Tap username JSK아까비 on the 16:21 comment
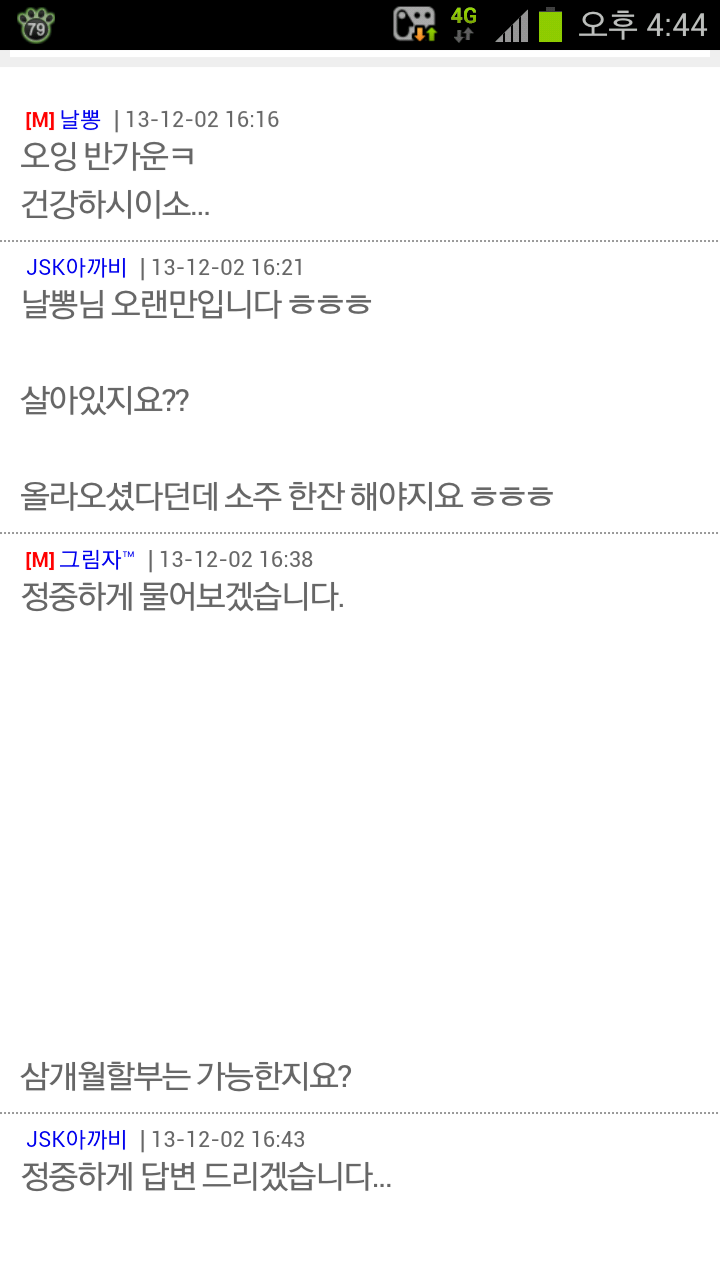 [x=76, y=268]
